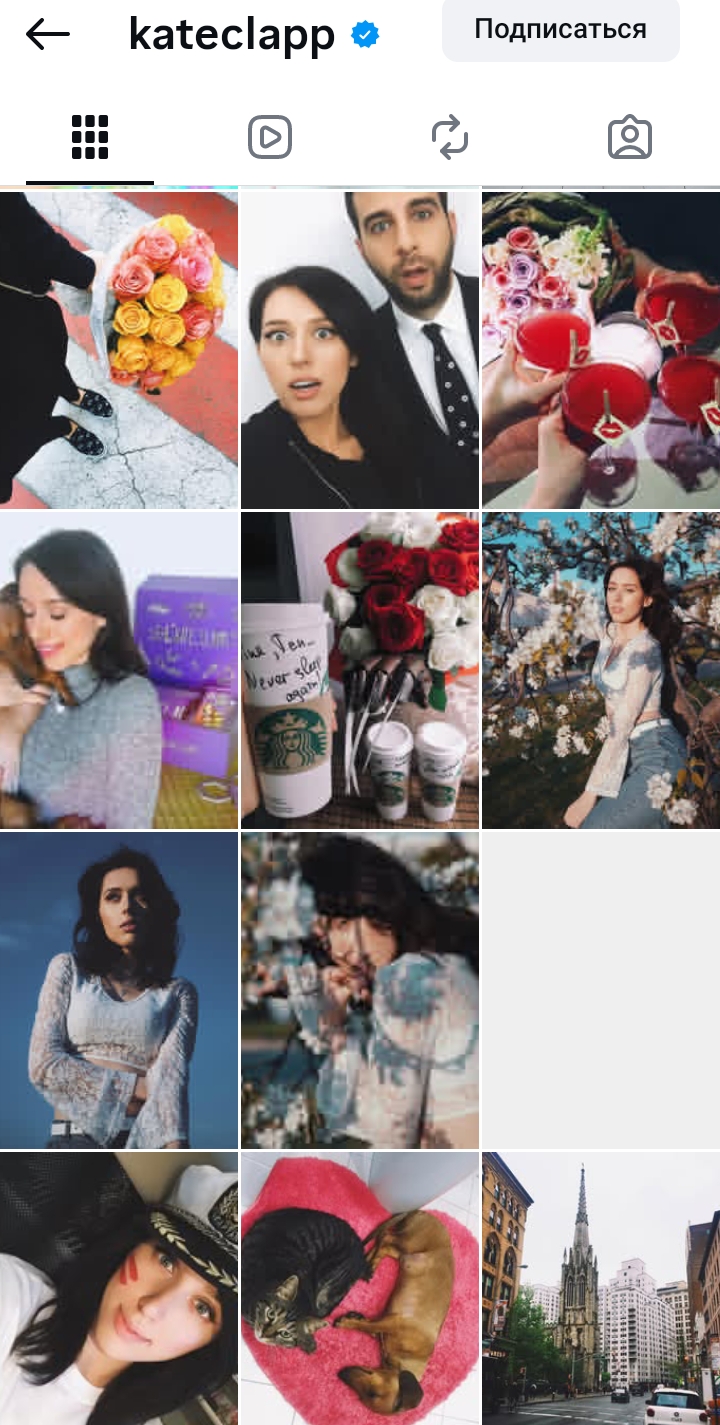This screenshot has width=720, height=1425.
Task: Switch to the posts grid tab
Action: 90,138
